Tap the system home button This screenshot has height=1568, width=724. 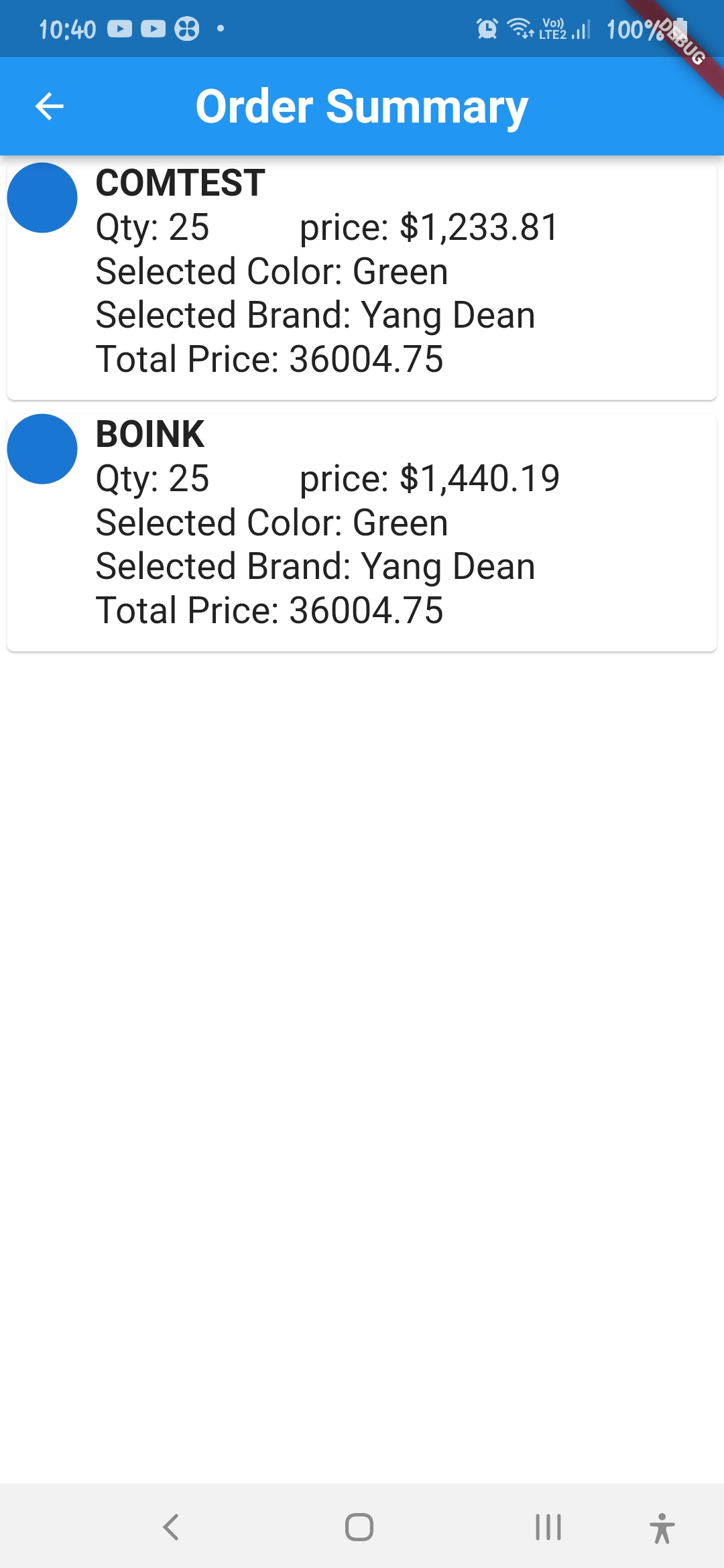(x=359, y=1527)
